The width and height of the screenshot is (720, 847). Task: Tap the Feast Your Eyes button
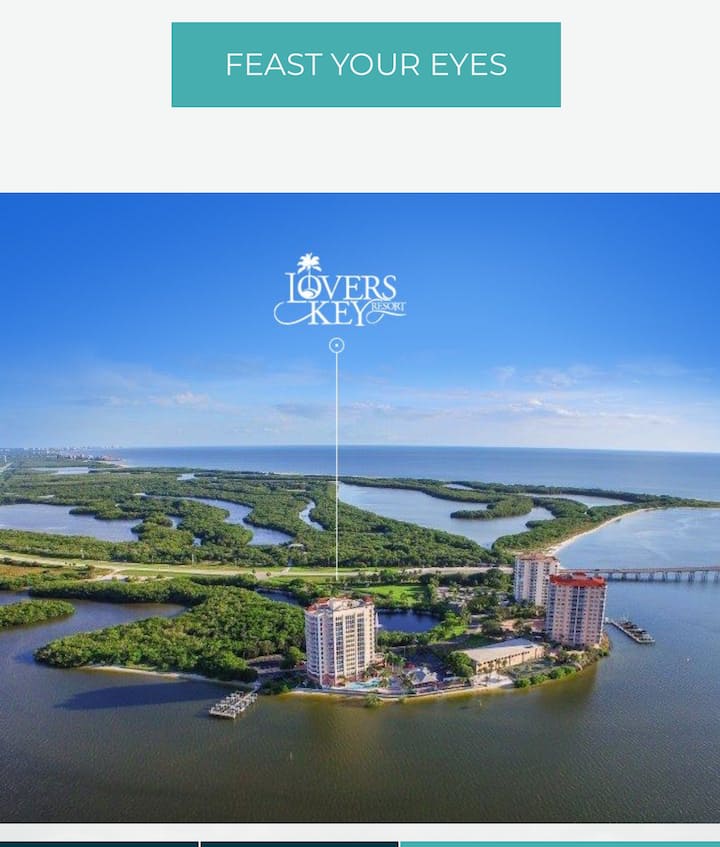coord(366,65)
